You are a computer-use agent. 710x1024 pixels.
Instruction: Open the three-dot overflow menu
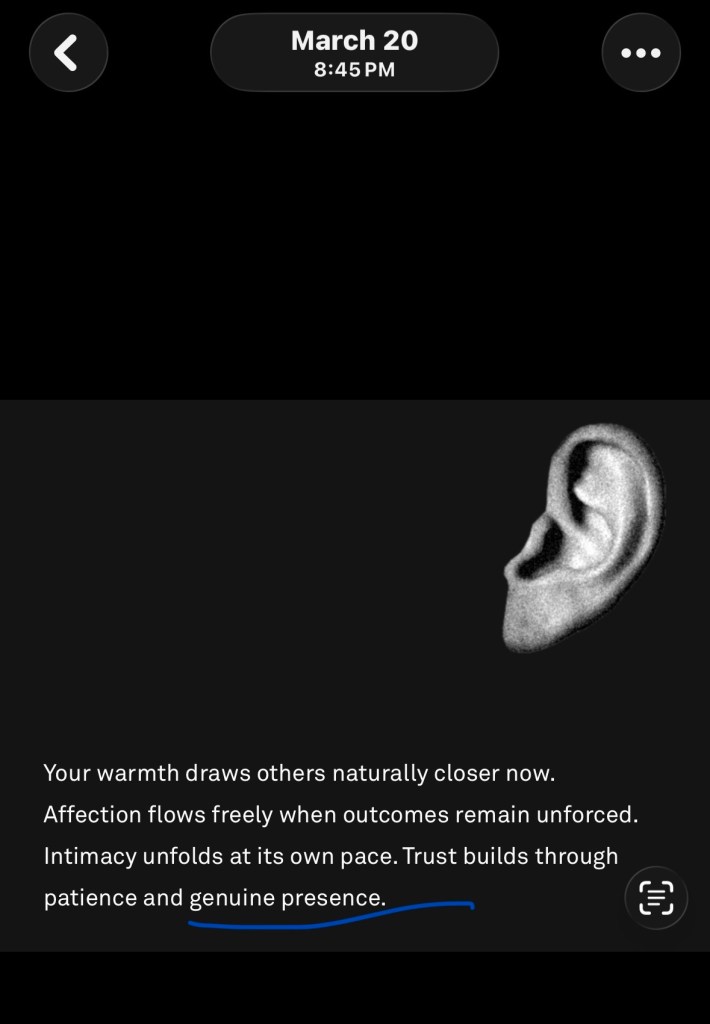click(641, 53)
